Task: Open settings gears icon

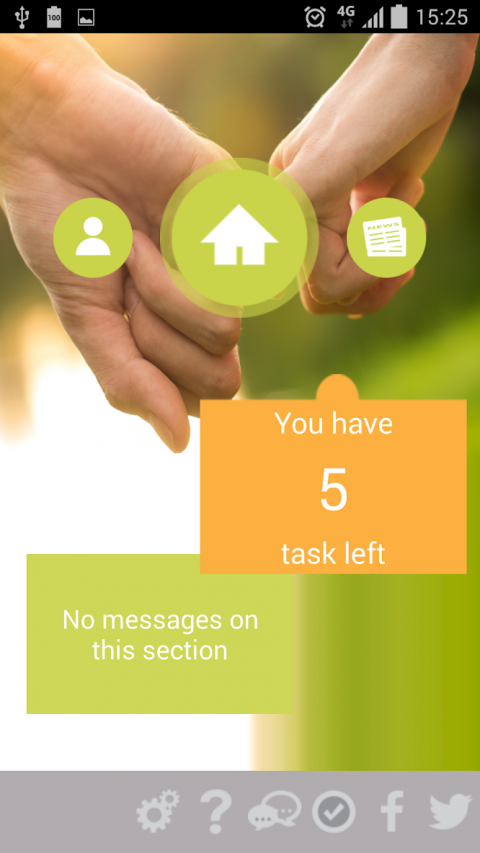Action: tap(158, 812)
